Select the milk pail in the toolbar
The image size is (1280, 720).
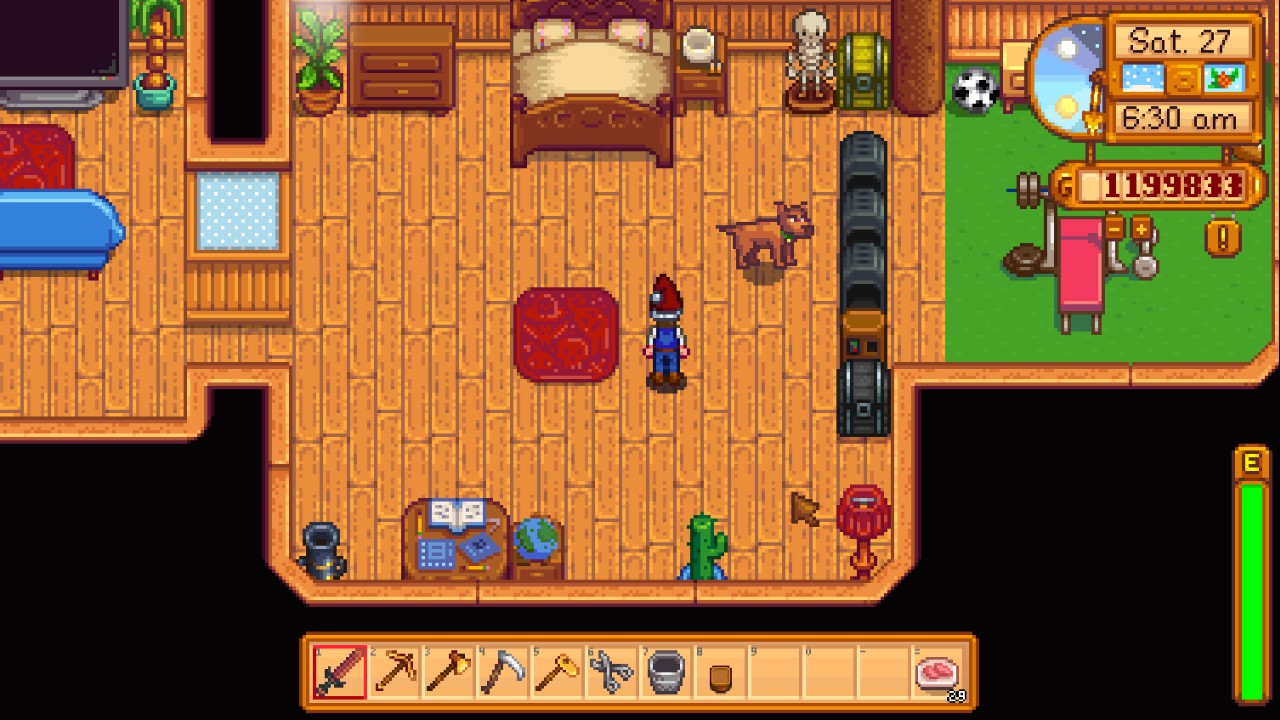pos(666,672)
